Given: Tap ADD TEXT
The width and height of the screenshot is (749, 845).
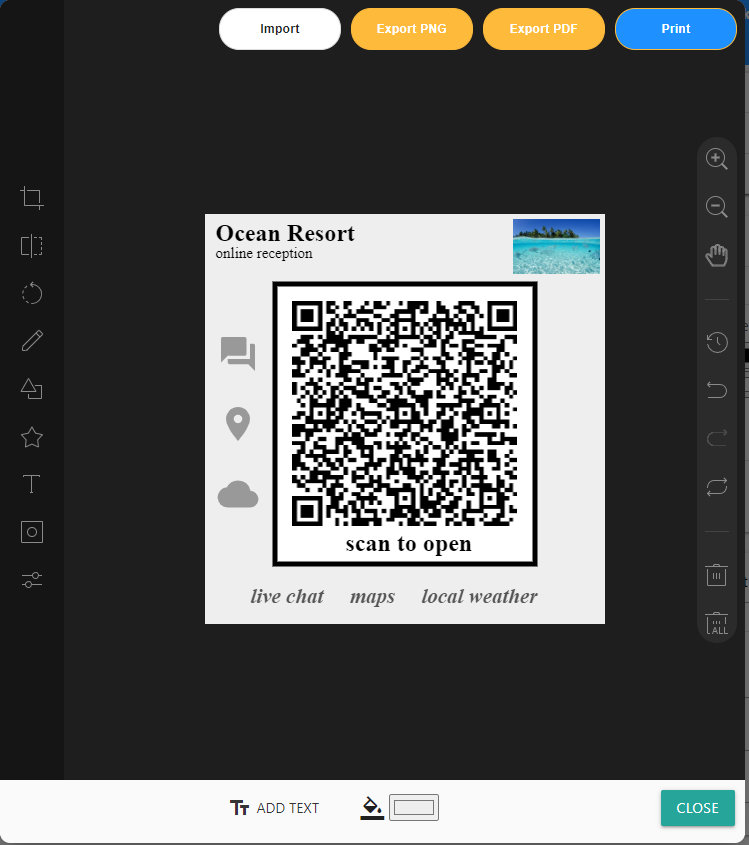Looking at the screenshot, I should [x=275, y=808].
